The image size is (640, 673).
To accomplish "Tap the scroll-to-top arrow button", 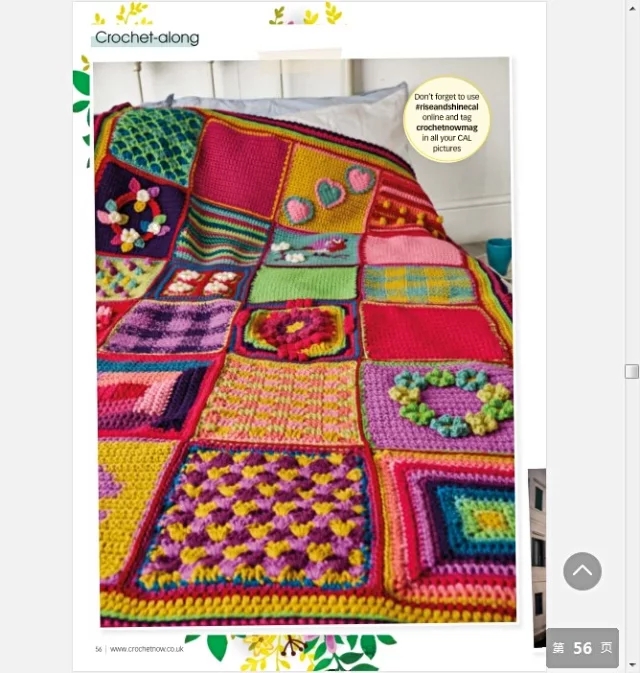I will click(x=582, y=571).
